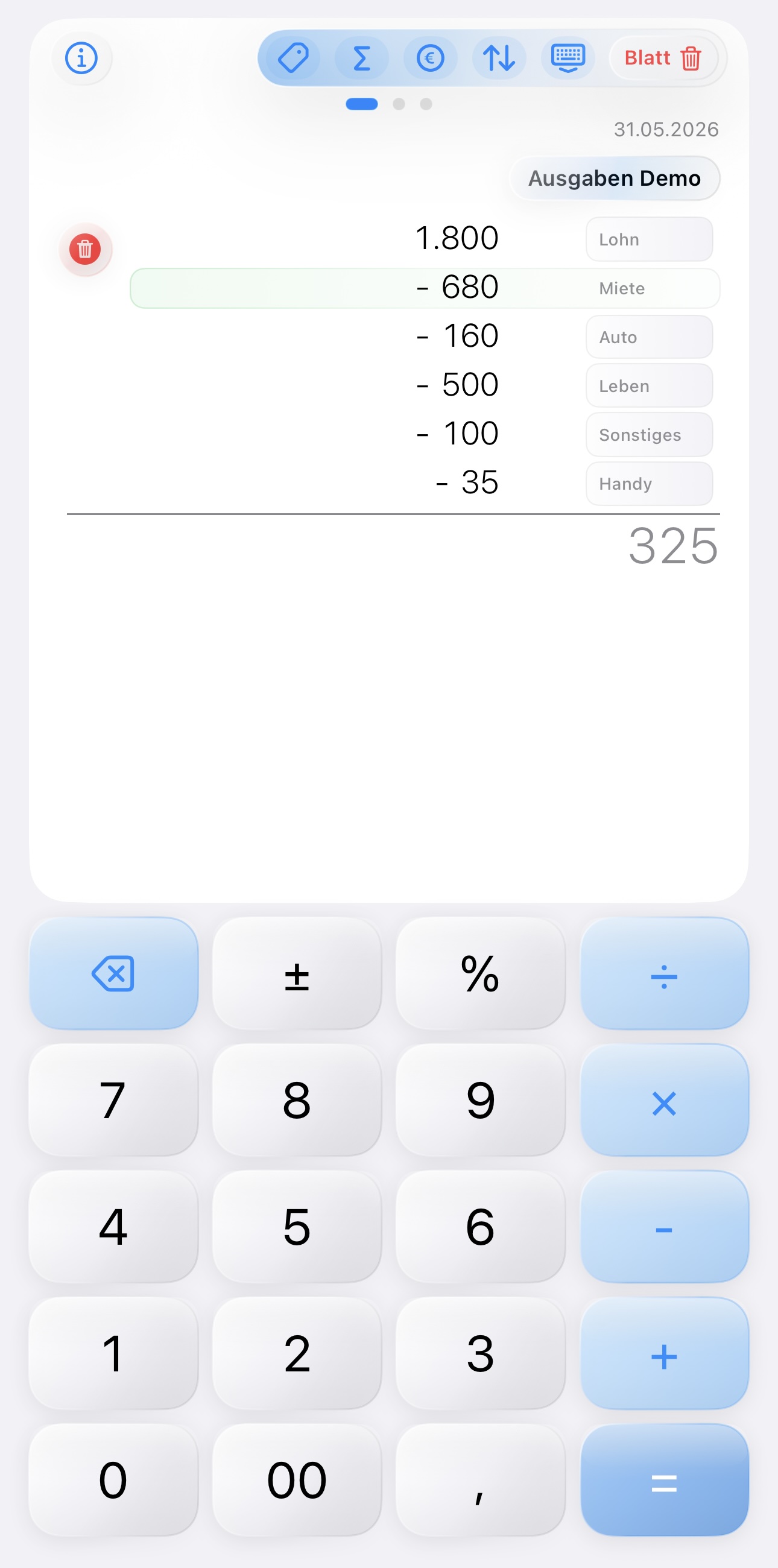
Task: Tap the double zero 00 key
Action: (297, 1480)
